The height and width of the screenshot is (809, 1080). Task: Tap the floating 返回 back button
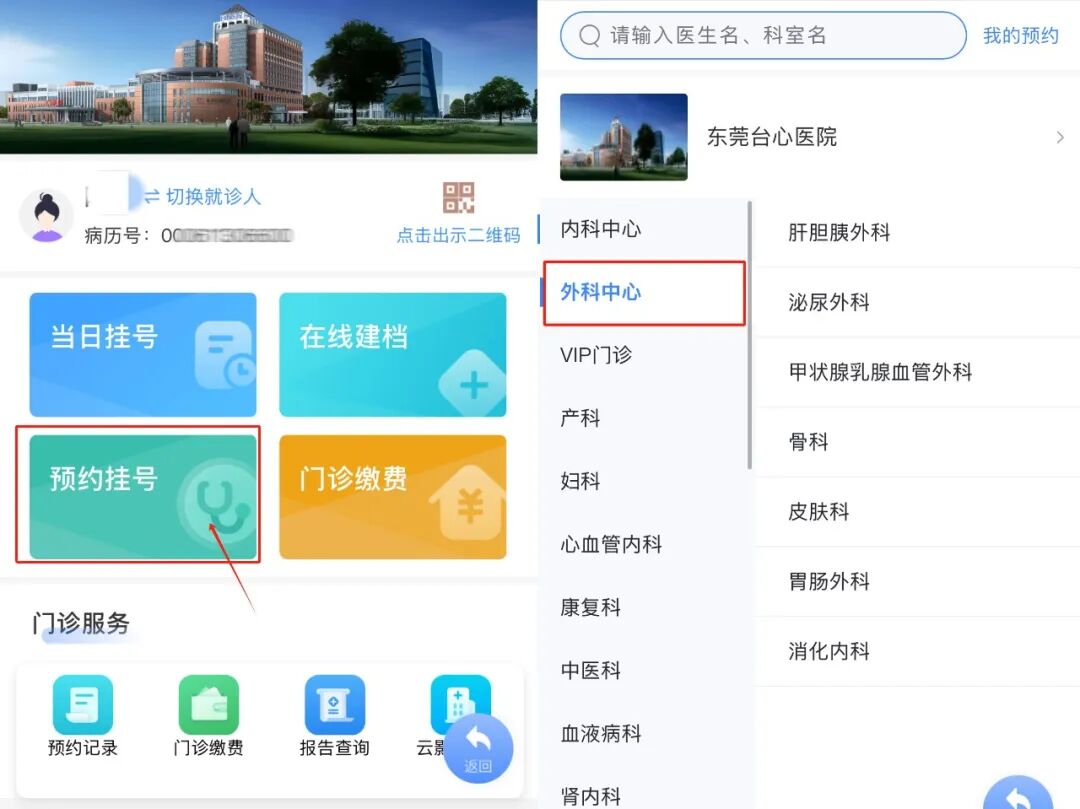pyautogui.click(x=478, y=748)
